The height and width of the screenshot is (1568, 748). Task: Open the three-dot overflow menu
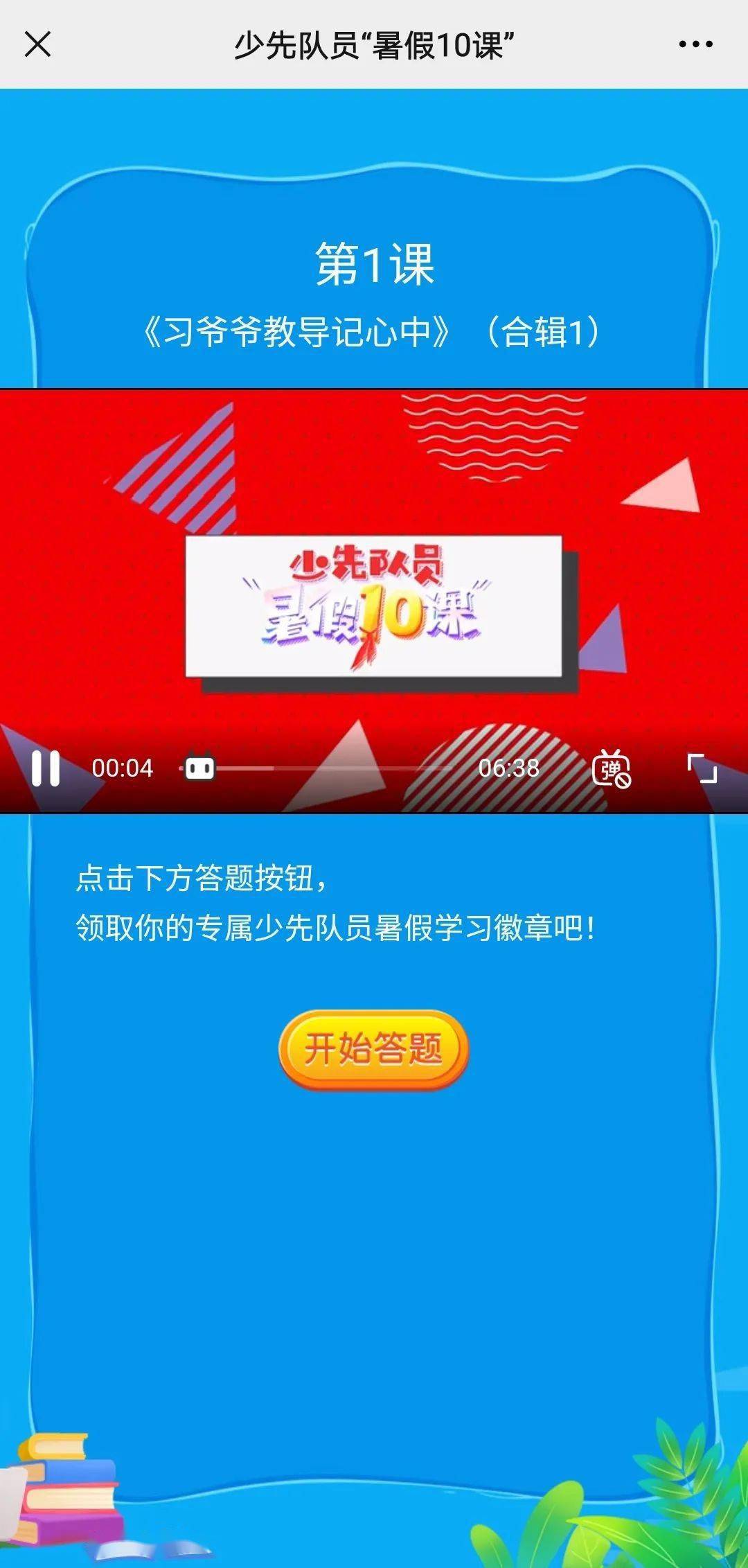click(x=695, y=44)
